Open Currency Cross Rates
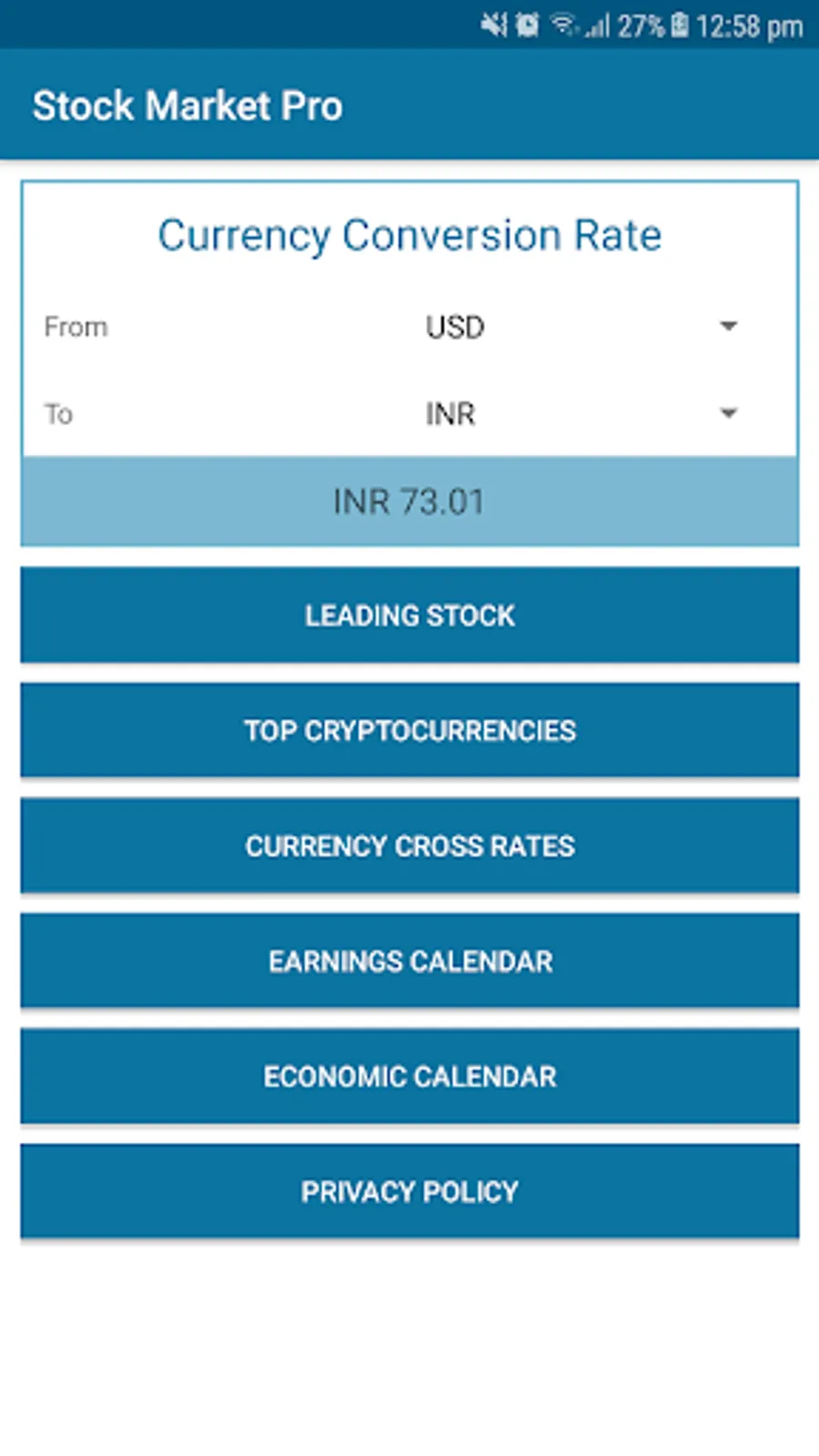This screenshot has height=1456, width=819. click(409, 846)
